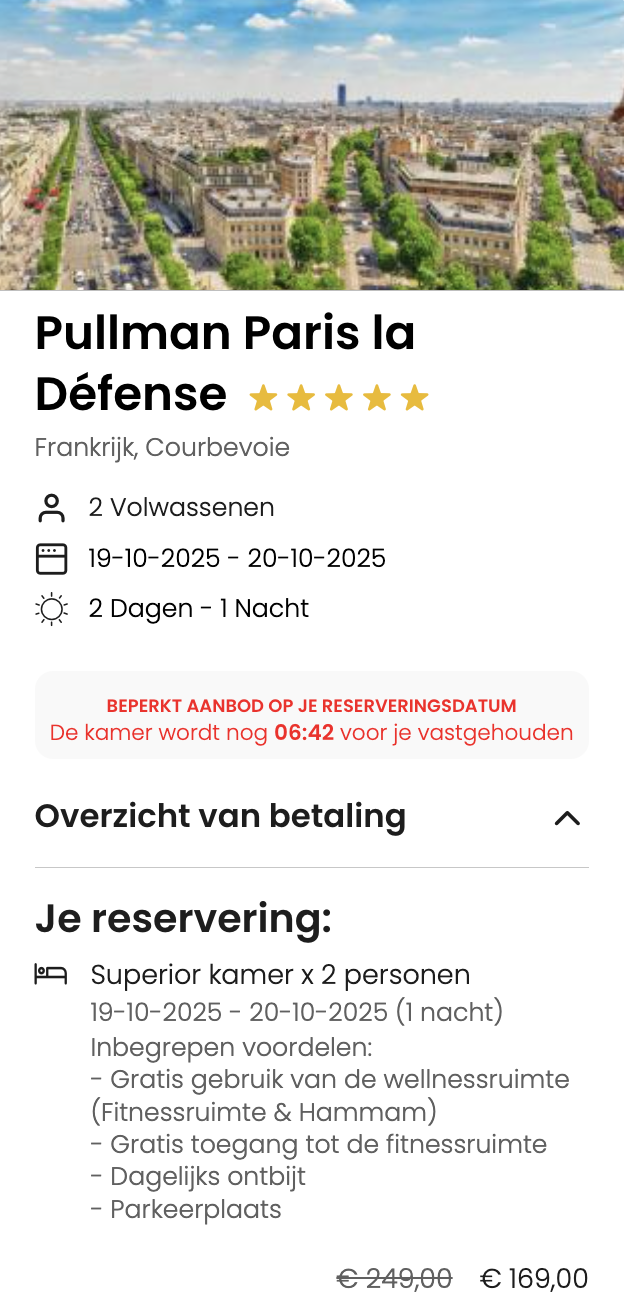
Task: Collapse the Overzicht van betaling section
Action: point(566,818)
